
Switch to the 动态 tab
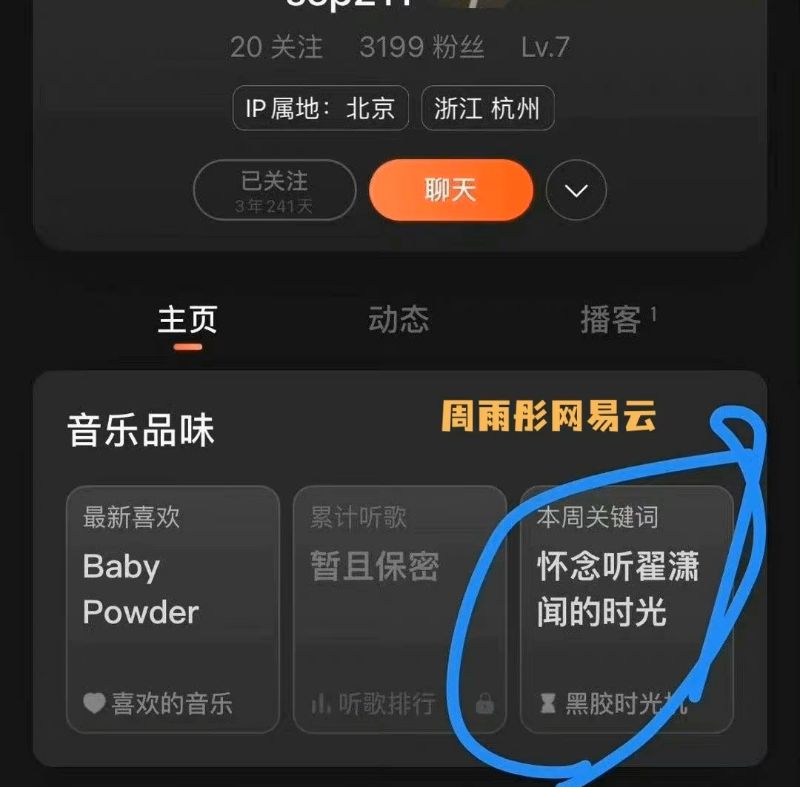(x=398, y=320)
